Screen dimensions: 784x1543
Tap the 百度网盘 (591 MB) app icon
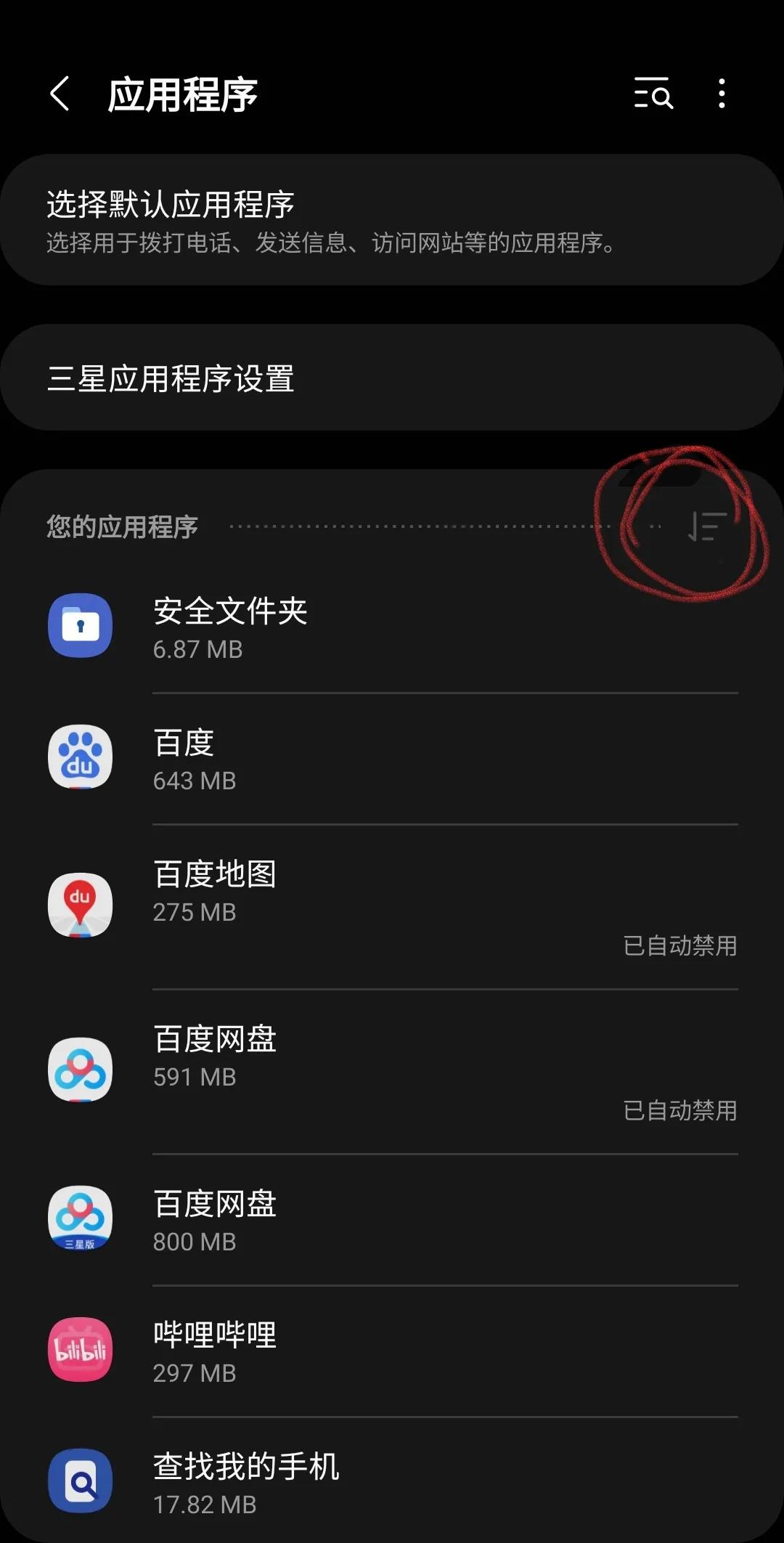[80, 1069]
